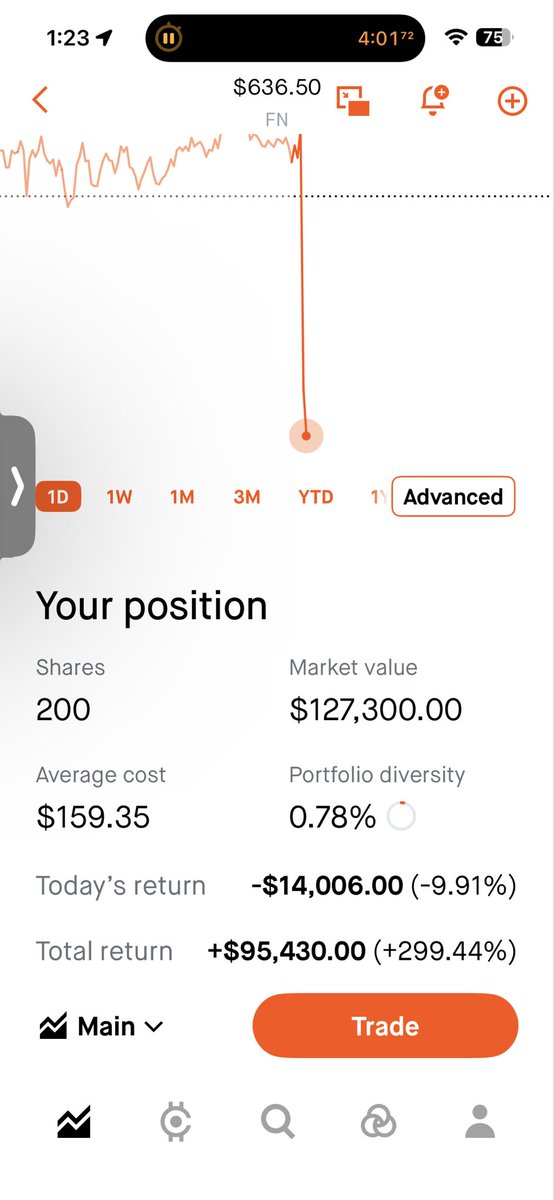Image resolution: width=554 pixels, height=1200 pixels.
Task: Go back using the top-left arrow
Action: pos(40,100)
